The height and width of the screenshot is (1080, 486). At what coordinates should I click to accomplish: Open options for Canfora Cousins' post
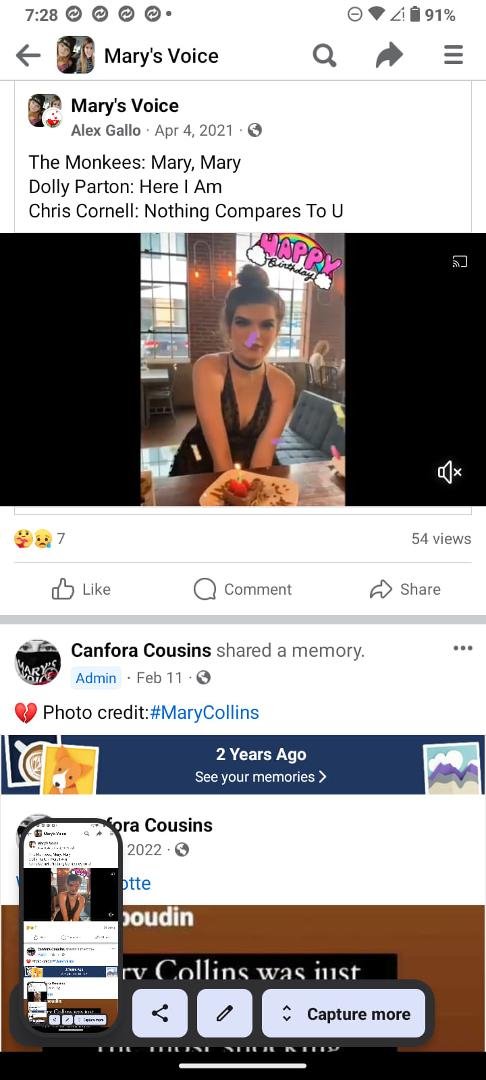[463, 648]
